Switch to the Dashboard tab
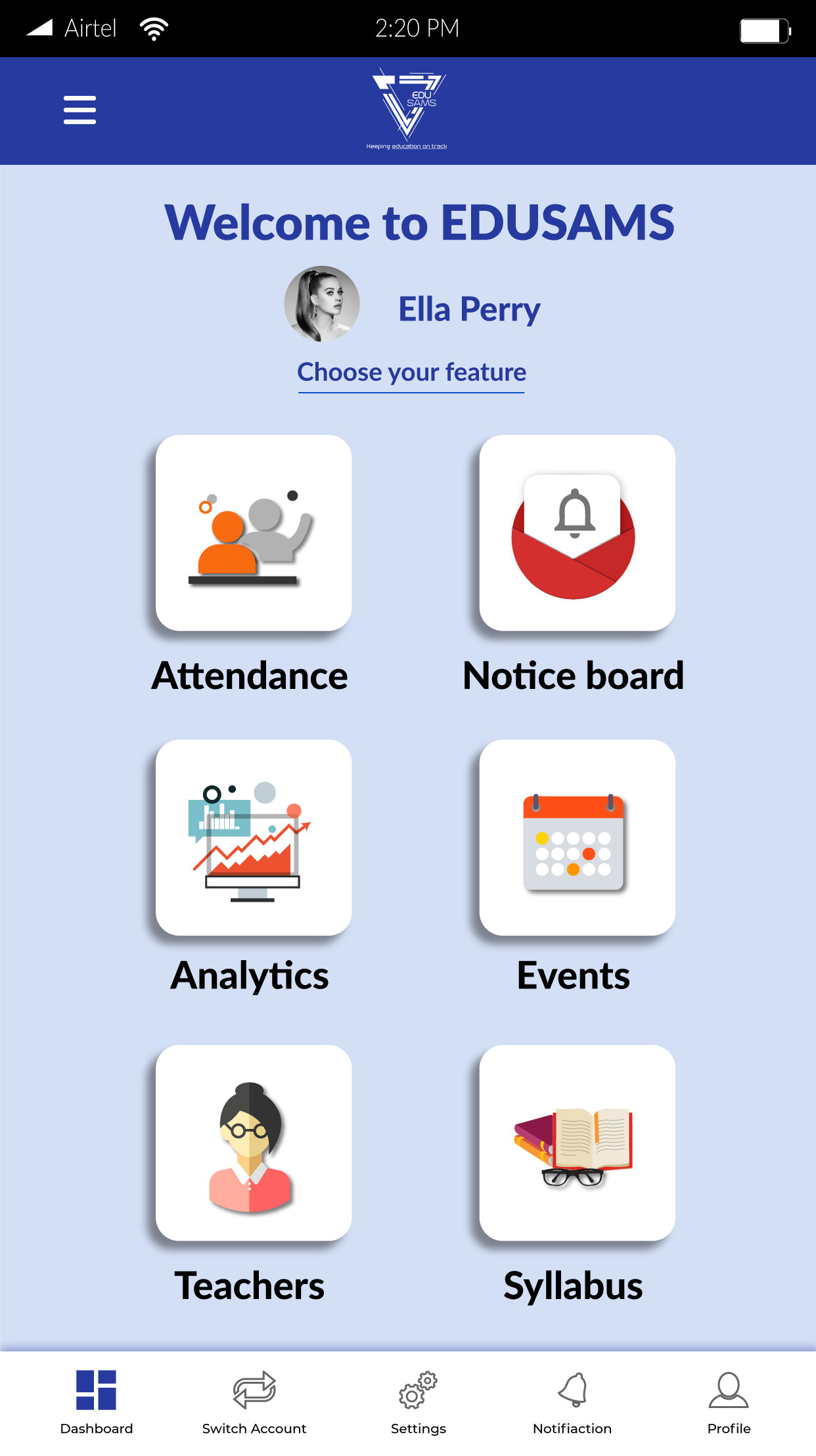Image resolution: width=816 pixels, height=1456 pixels. click(x=96, y=1401)
